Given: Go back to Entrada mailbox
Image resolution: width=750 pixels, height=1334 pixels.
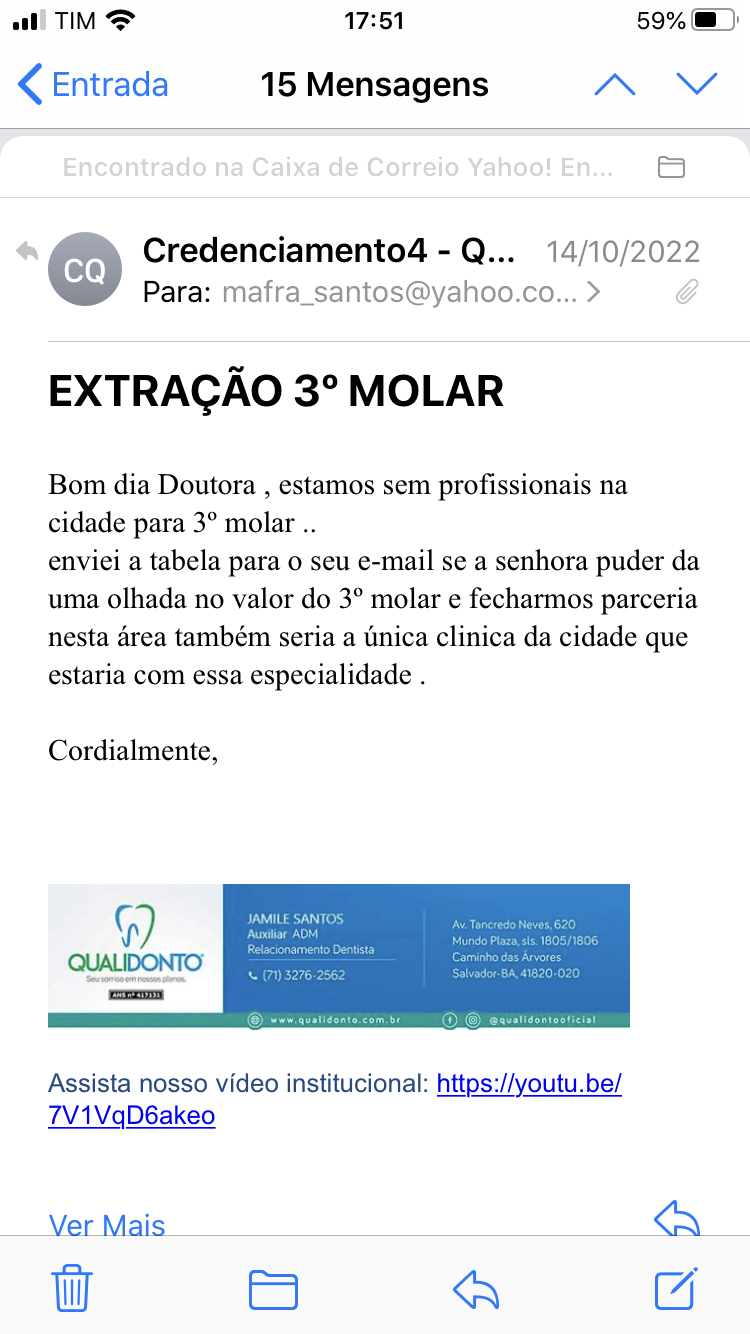Looking at the screenshot, I should point(93,85).
